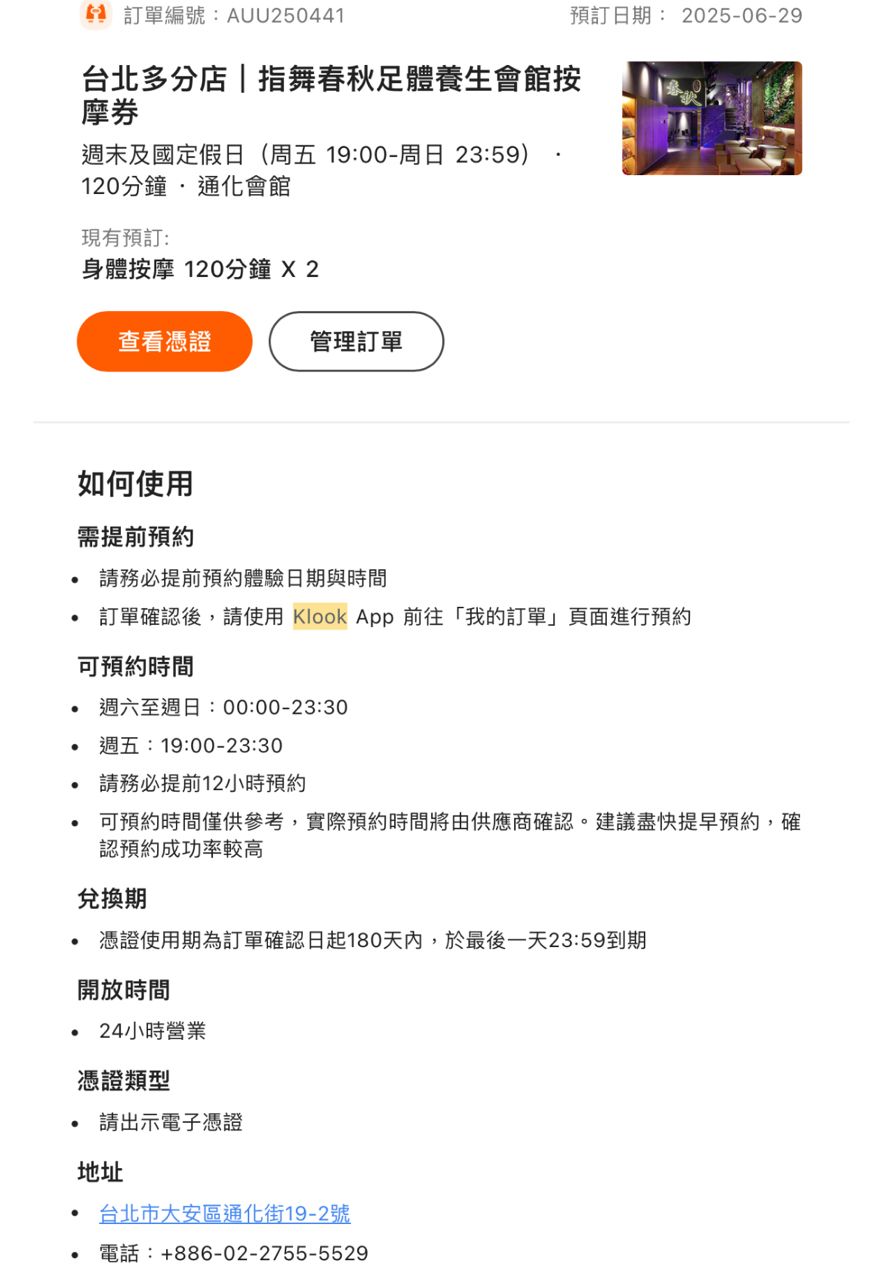The image size is (881, 1280).
Task: Open 管理訂單 to manage the order
Action: 356,341
